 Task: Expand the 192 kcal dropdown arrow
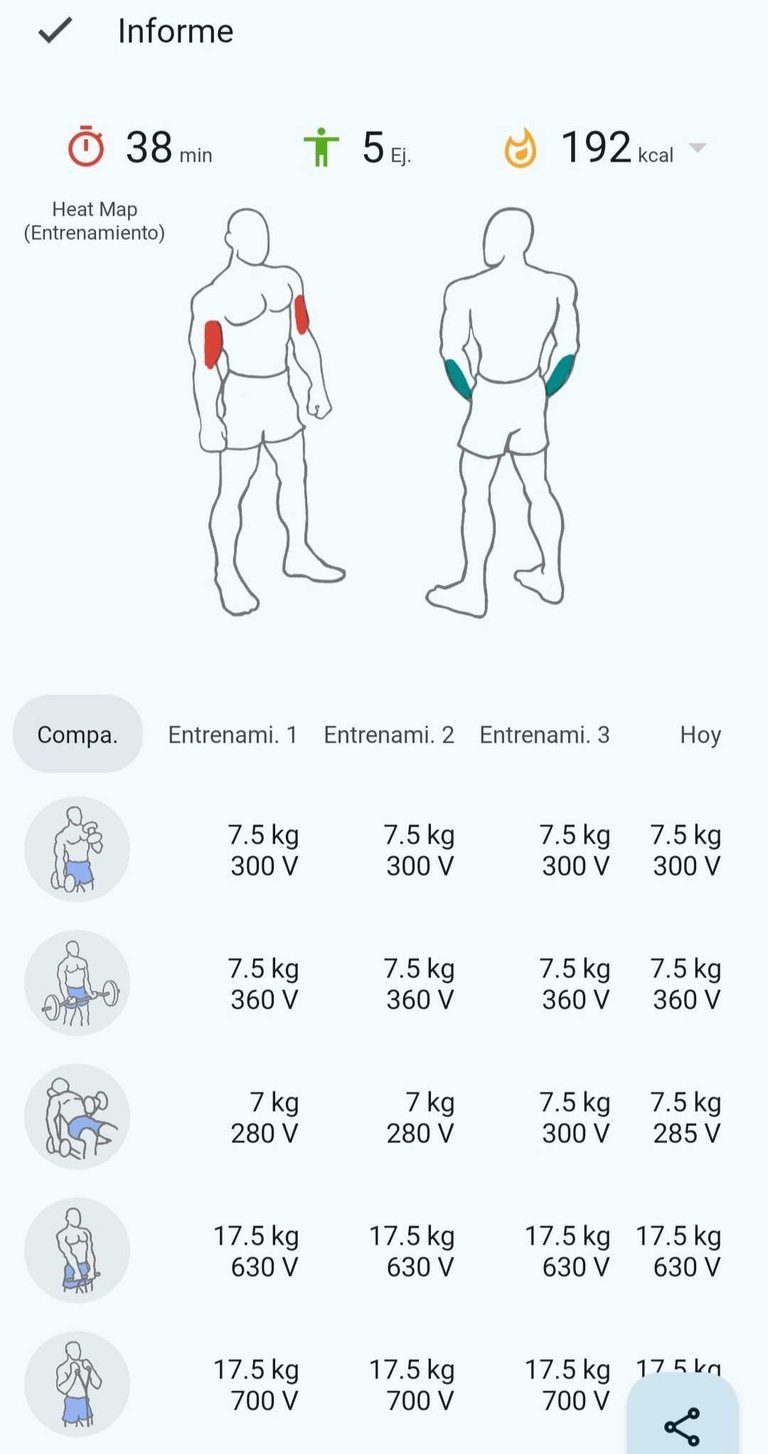coord(698,148)
